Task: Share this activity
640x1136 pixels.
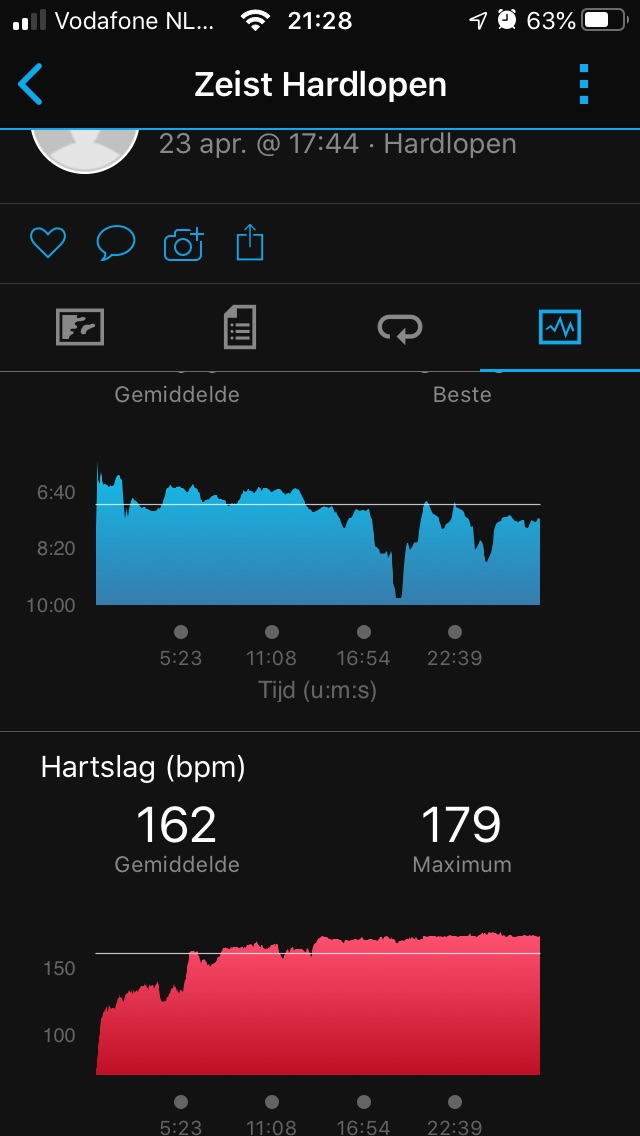Action: point(249,243)
